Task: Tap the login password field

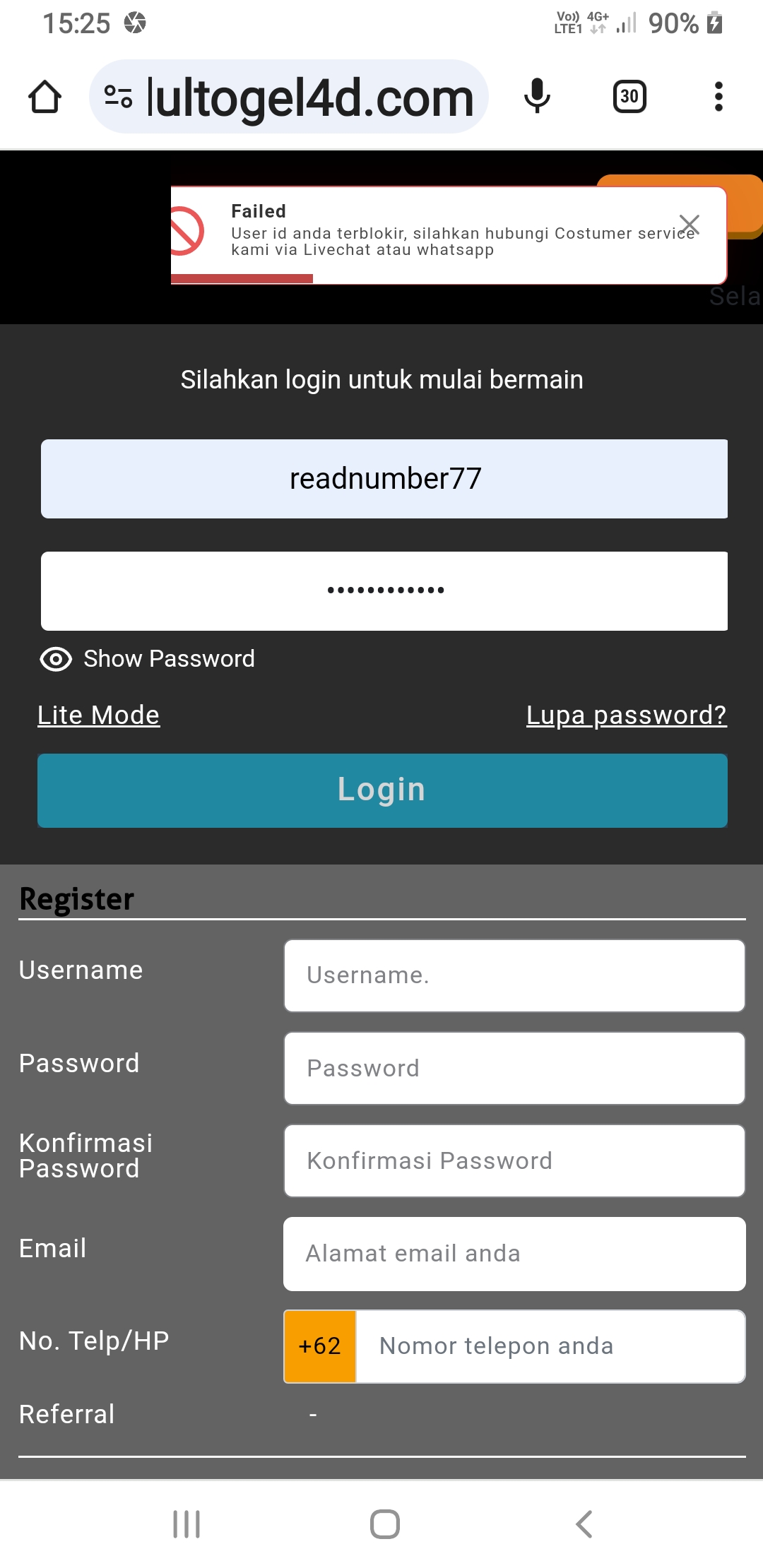Action: [x=384, y=591]
